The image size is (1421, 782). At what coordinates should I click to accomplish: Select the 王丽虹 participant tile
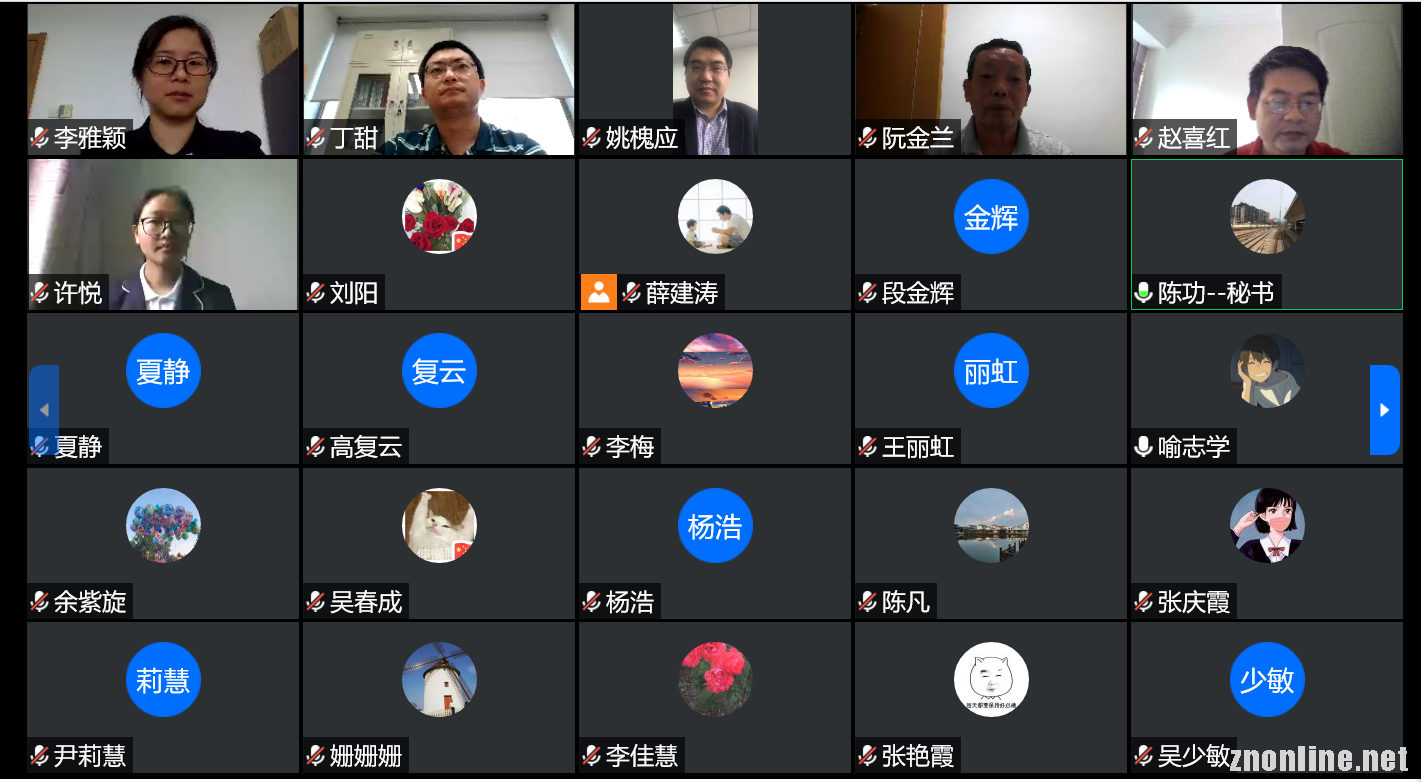click(990, 388)
